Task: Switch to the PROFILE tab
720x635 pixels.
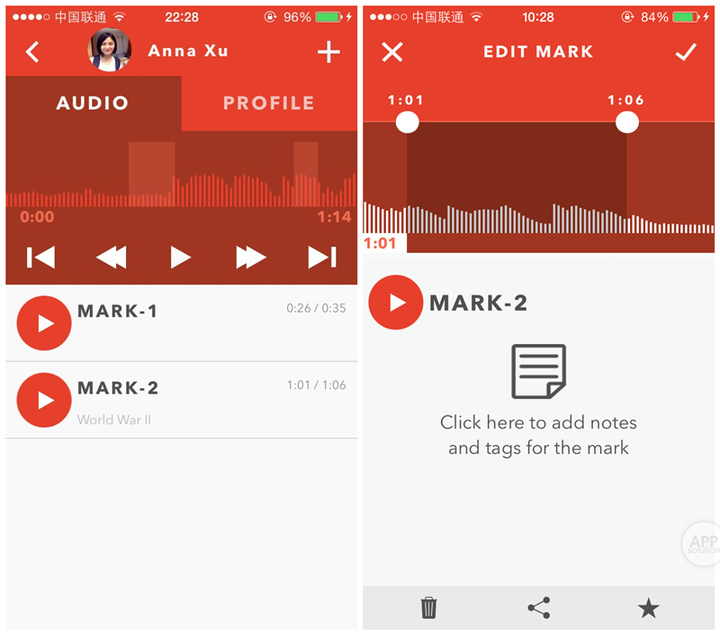Action: pyautogui.click(x=268, y=103)
